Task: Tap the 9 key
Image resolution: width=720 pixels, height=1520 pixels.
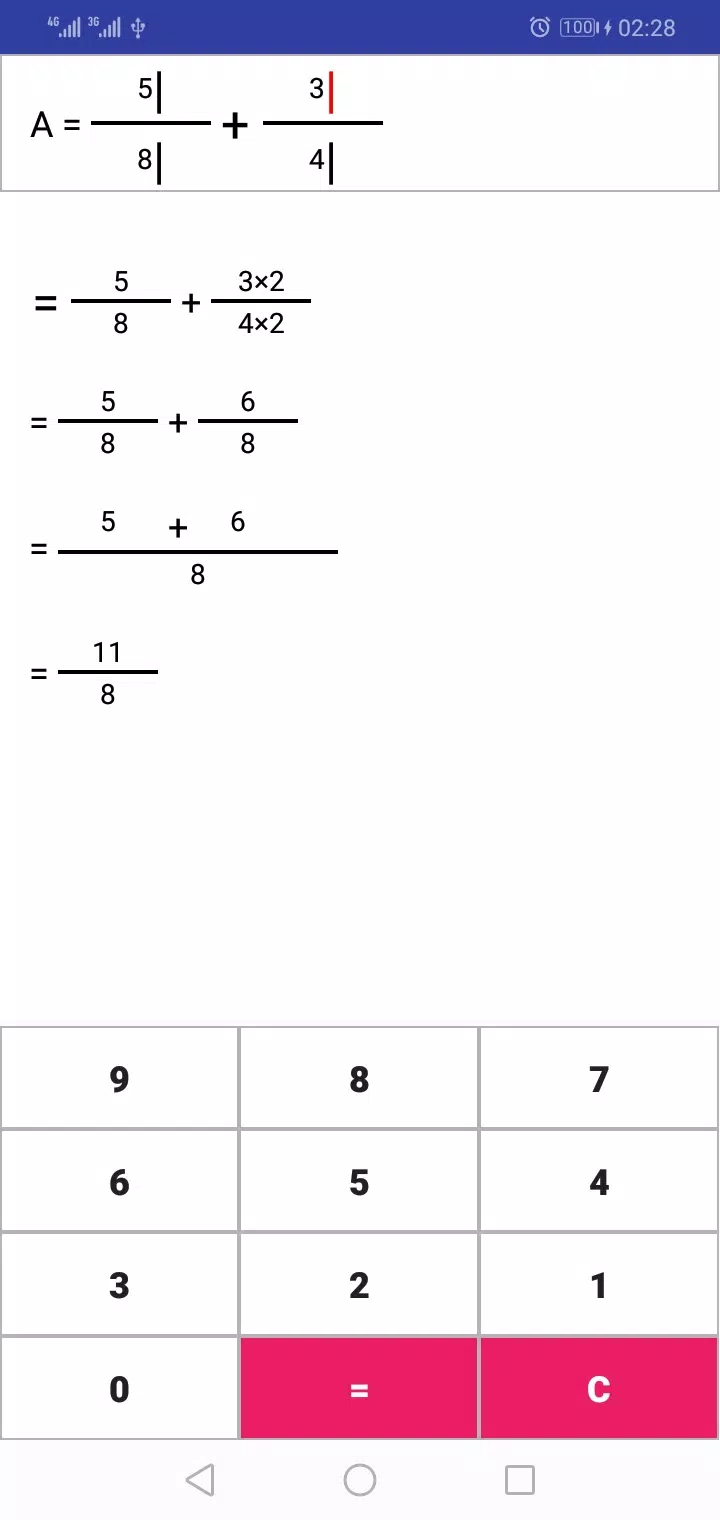Action: 119,1079
